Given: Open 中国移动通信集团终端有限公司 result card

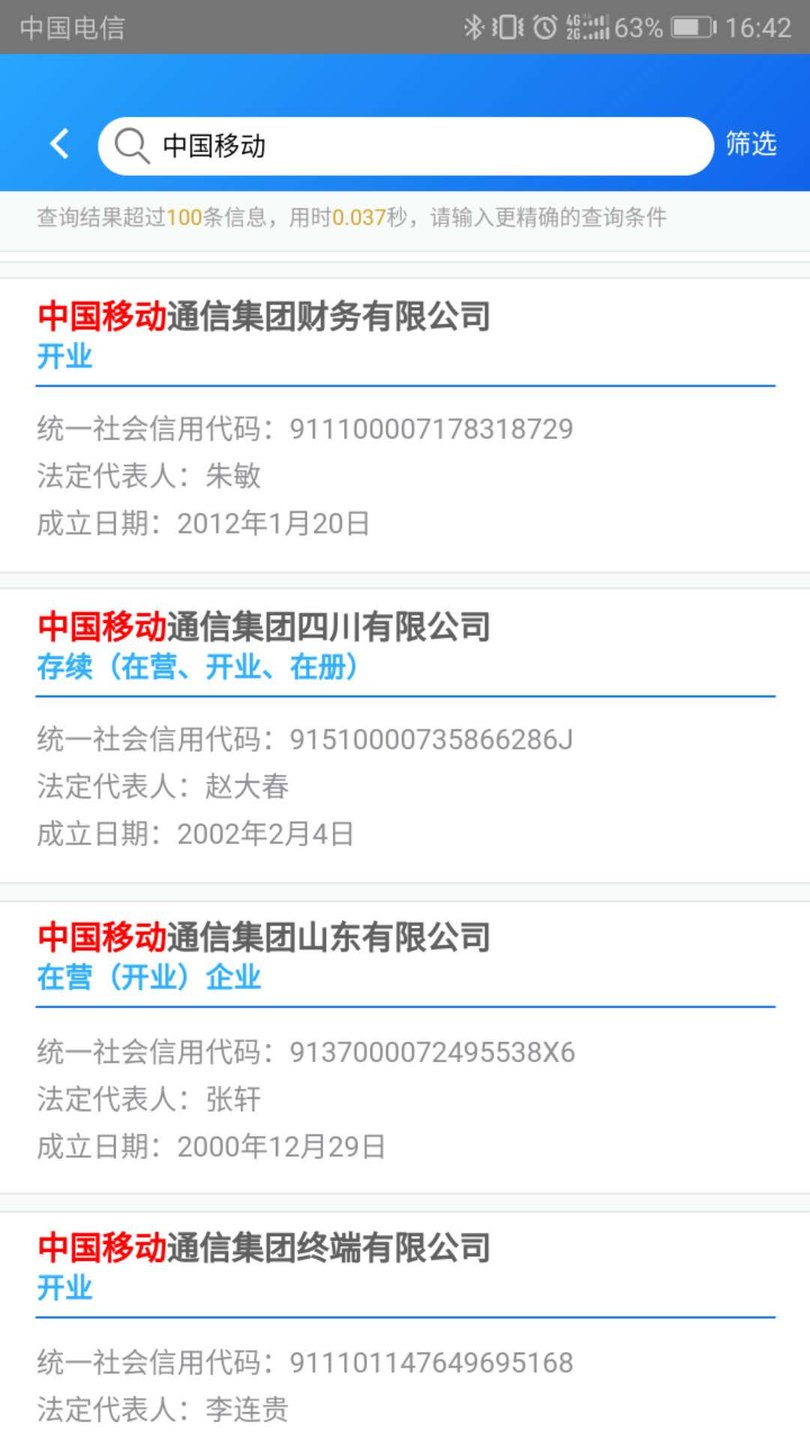Looking at the screenshot, I should (x=263, y=1248).
